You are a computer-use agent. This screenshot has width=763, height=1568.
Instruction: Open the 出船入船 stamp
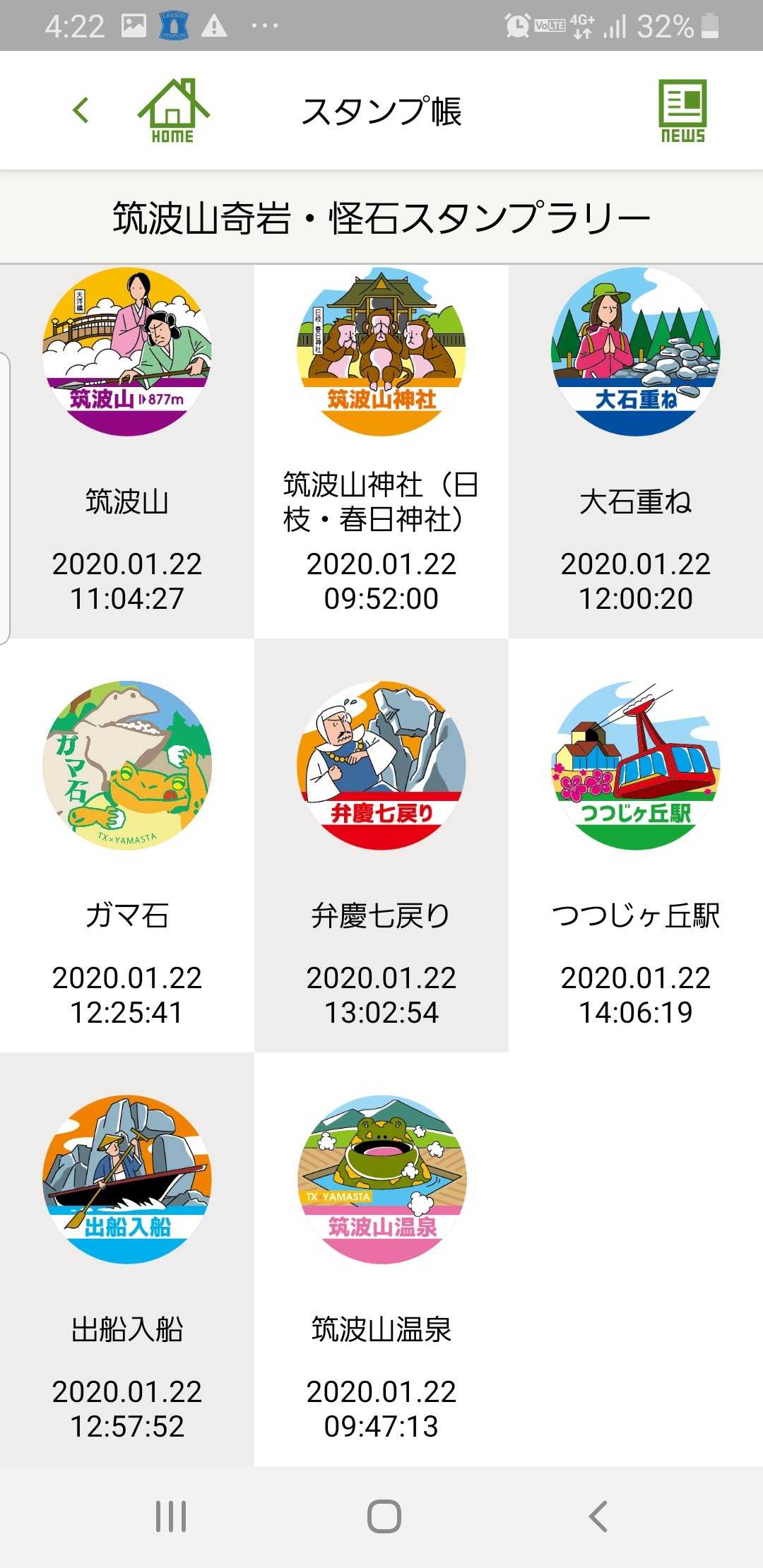pos(127,1180)
